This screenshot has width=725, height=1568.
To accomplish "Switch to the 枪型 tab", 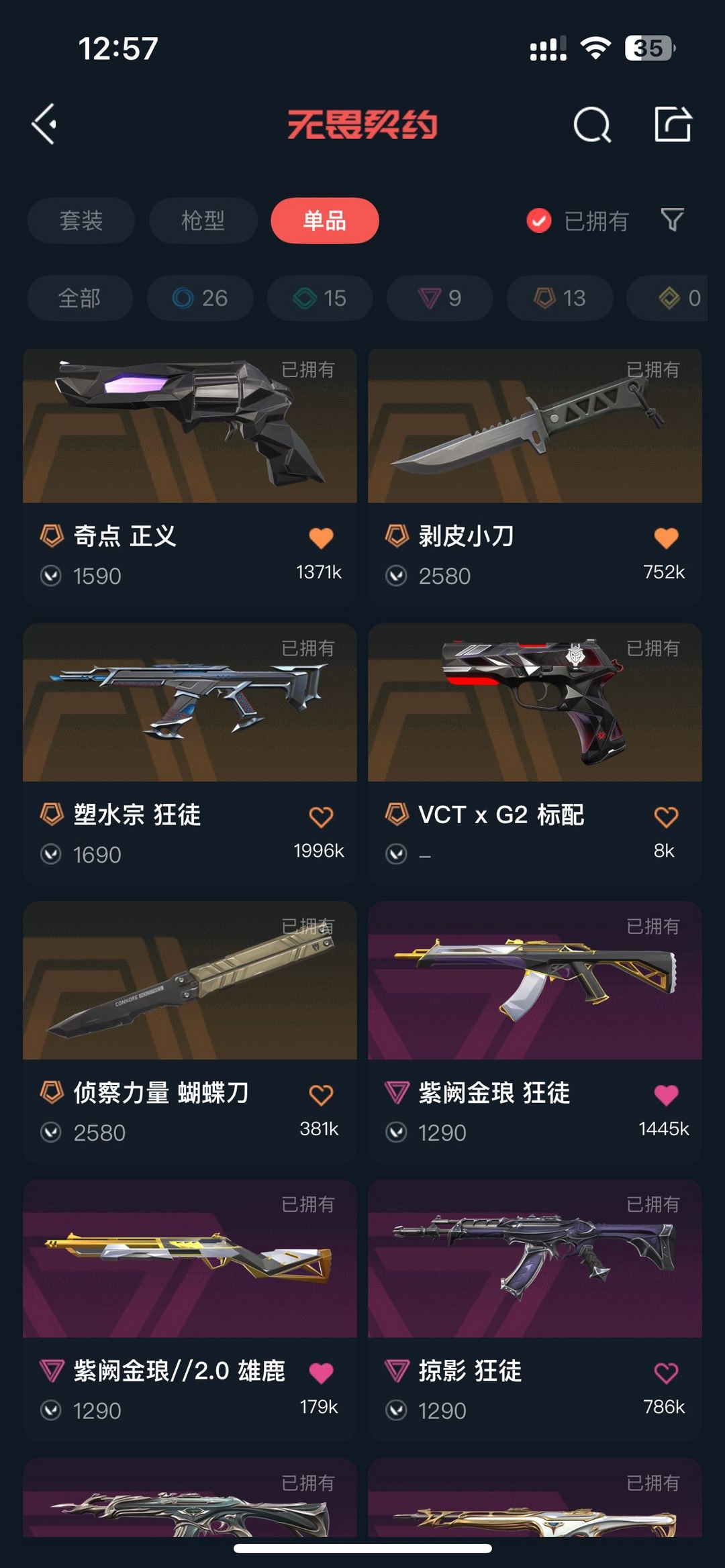I will (203, 220).
